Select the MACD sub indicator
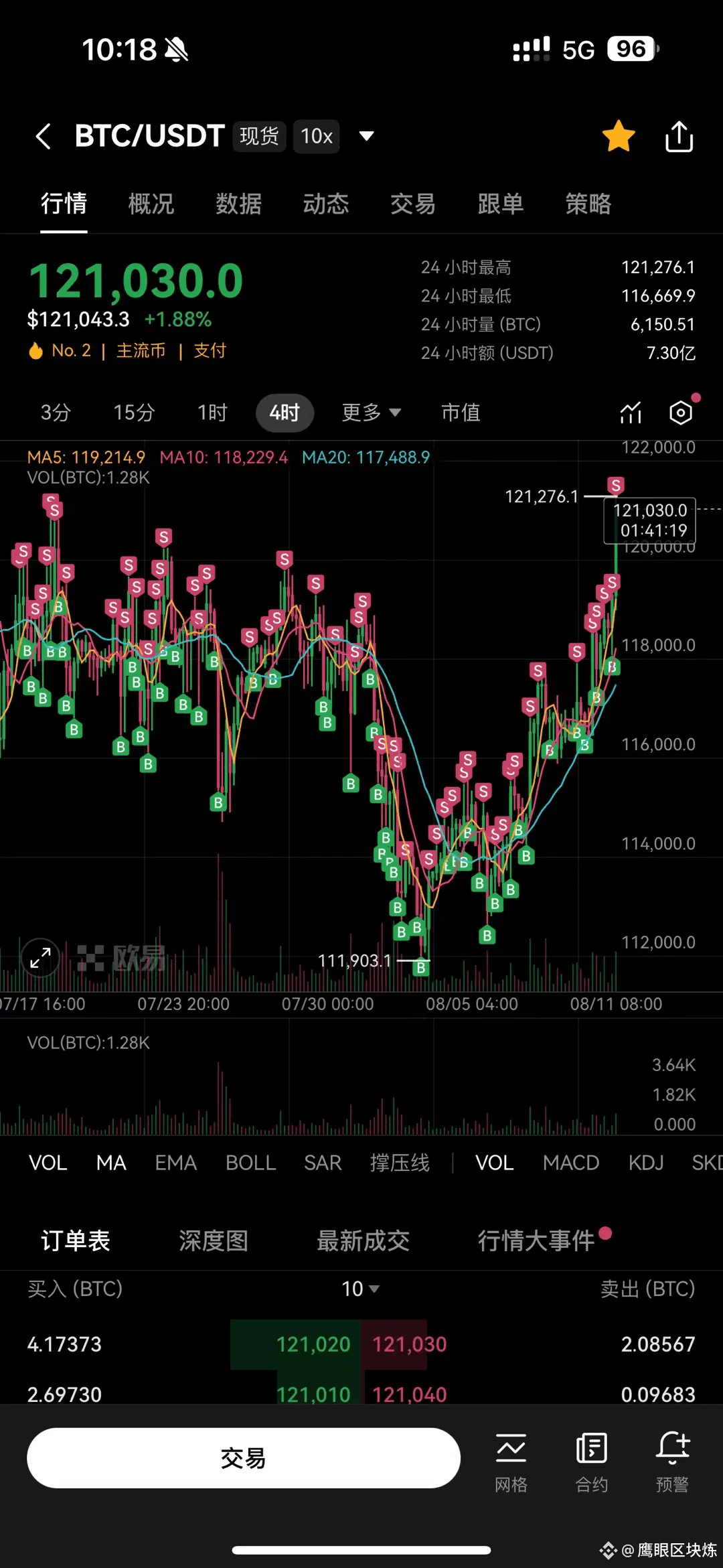The height and width of the screenshot is (1568, 723). (x=571, y=1163)
